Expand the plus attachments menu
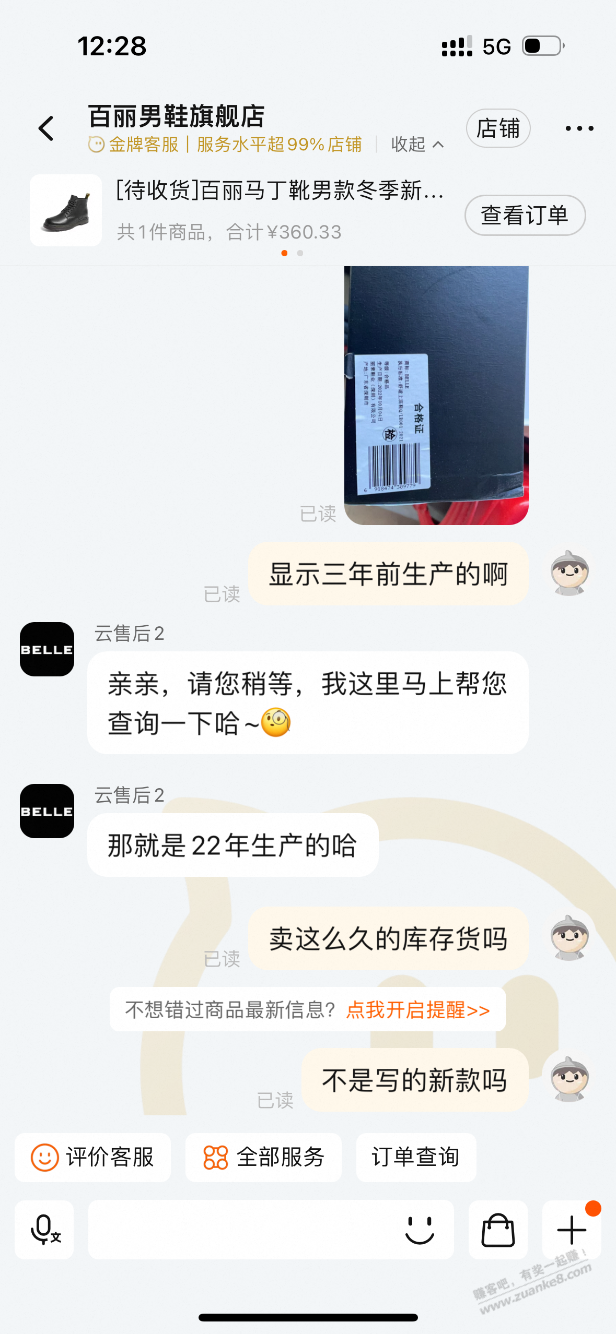 pyautogui.click(x=571, y=1230)
